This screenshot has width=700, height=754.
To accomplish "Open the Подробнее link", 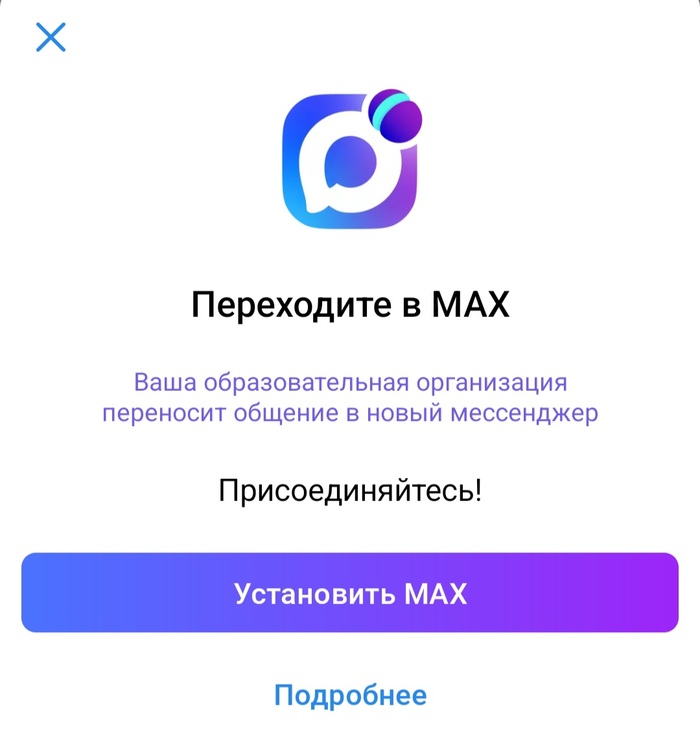I will 350,695.
